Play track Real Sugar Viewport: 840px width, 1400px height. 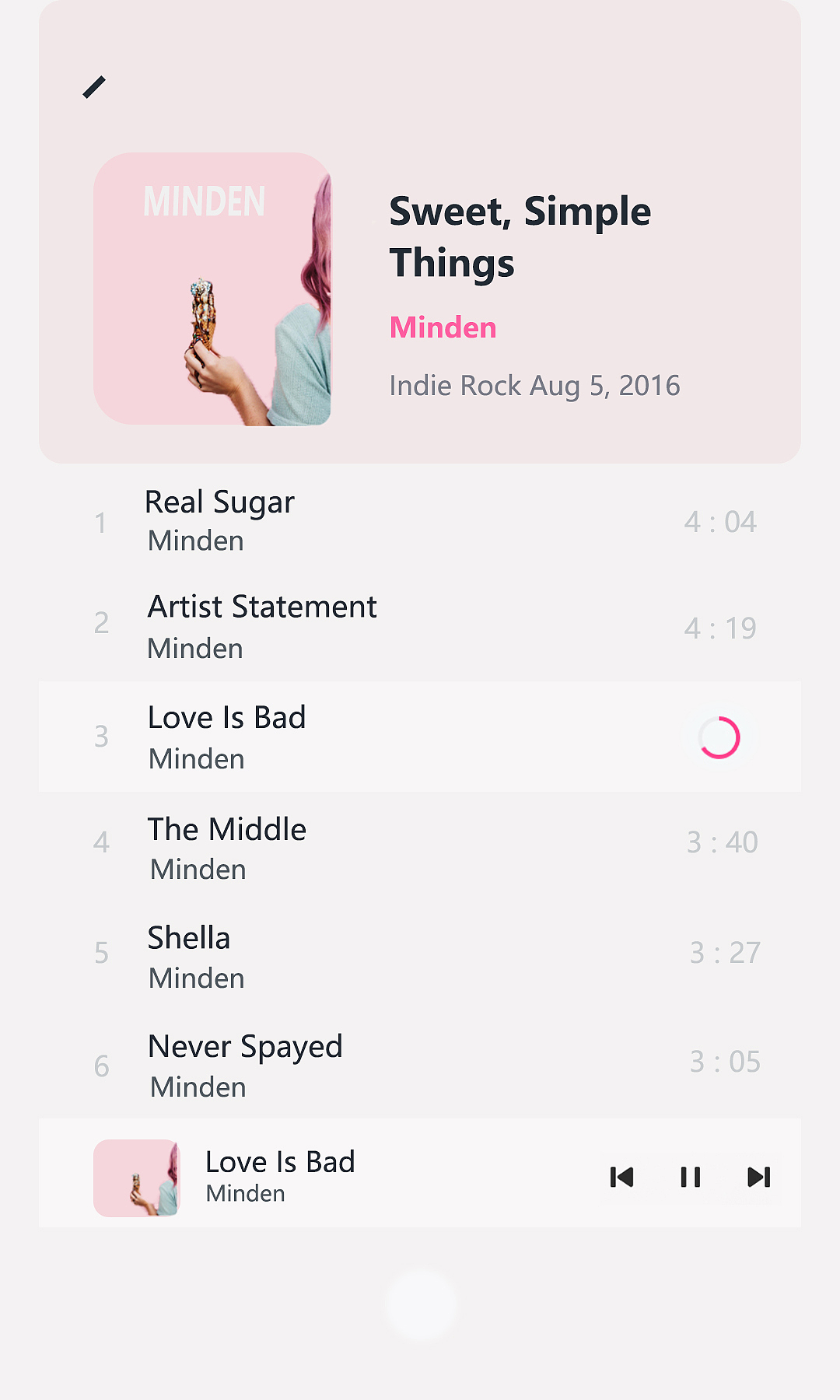click(x=420, y=521)
